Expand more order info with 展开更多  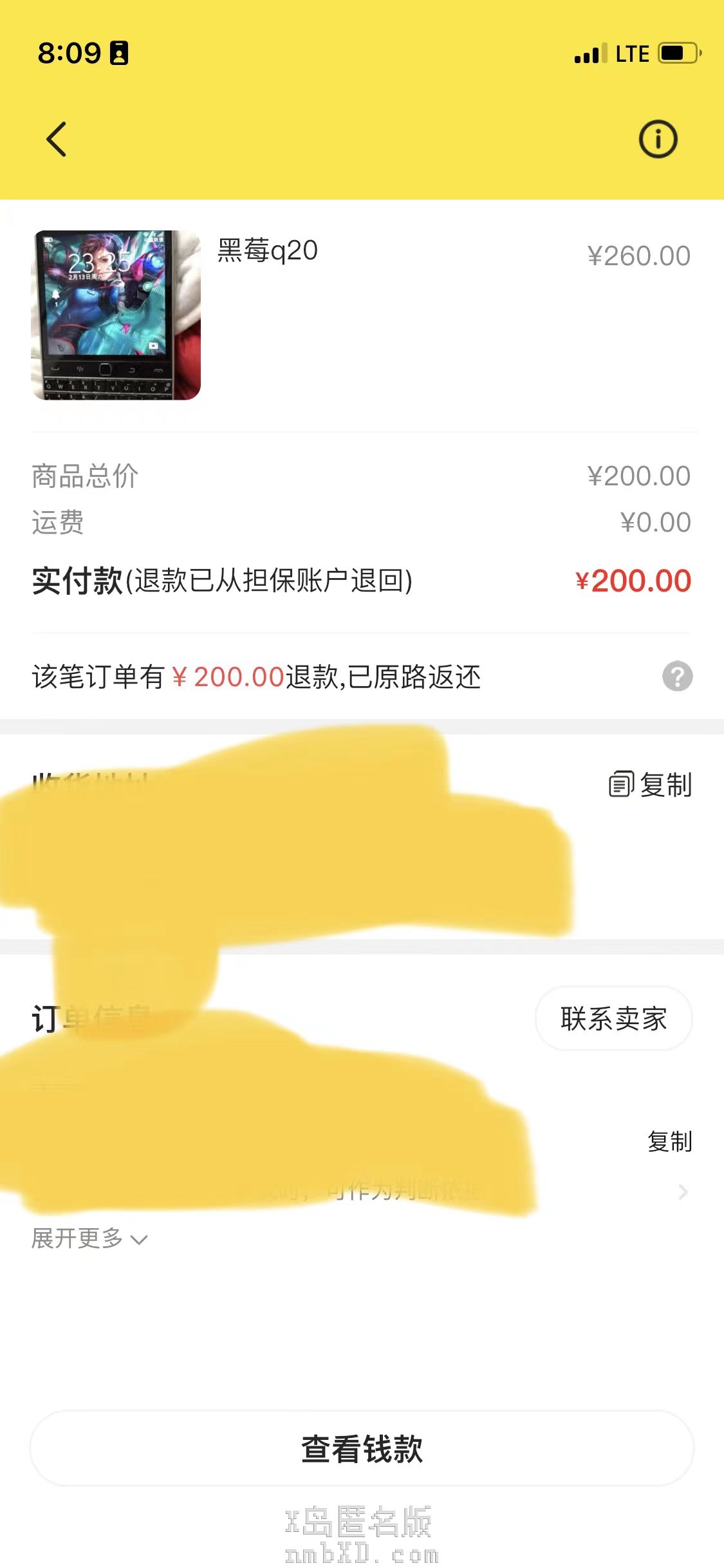click(x=89, y=1238)
